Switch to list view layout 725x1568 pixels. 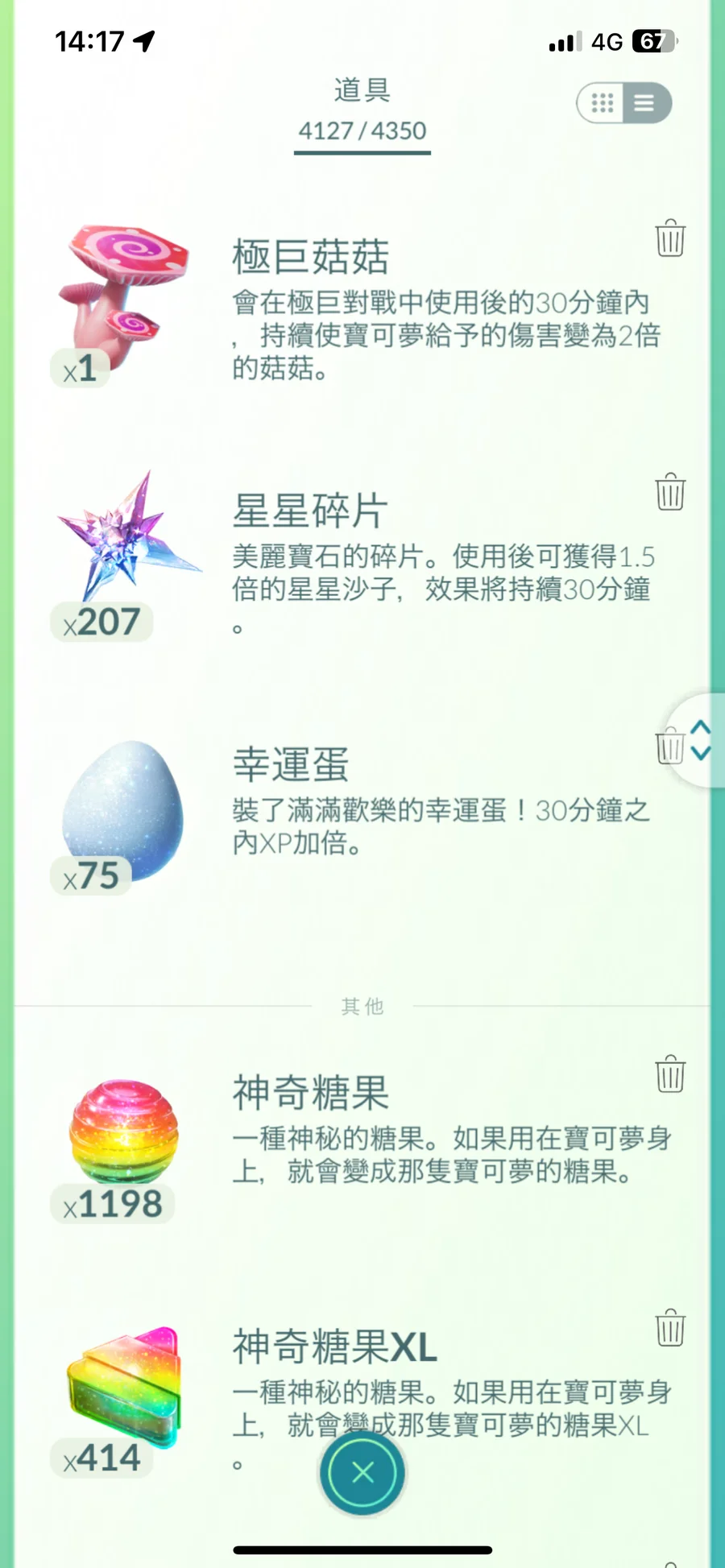(x=644, y=103)
